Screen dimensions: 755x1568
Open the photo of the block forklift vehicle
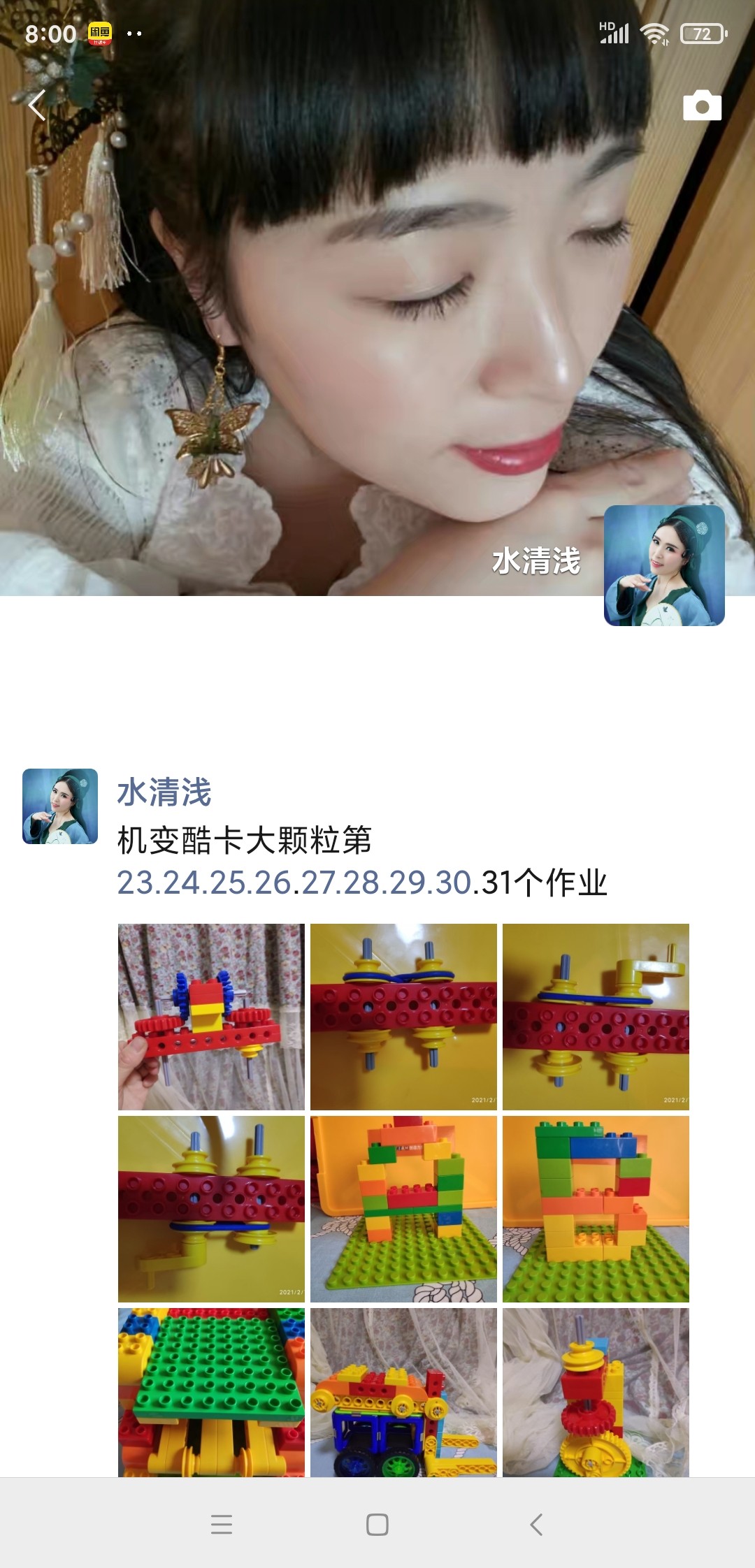[403, 1392]
